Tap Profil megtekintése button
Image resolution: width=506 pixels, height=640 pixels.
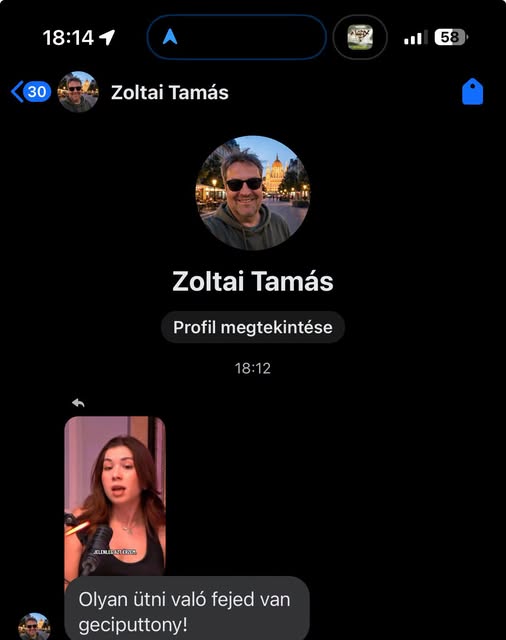coord(253,327)
